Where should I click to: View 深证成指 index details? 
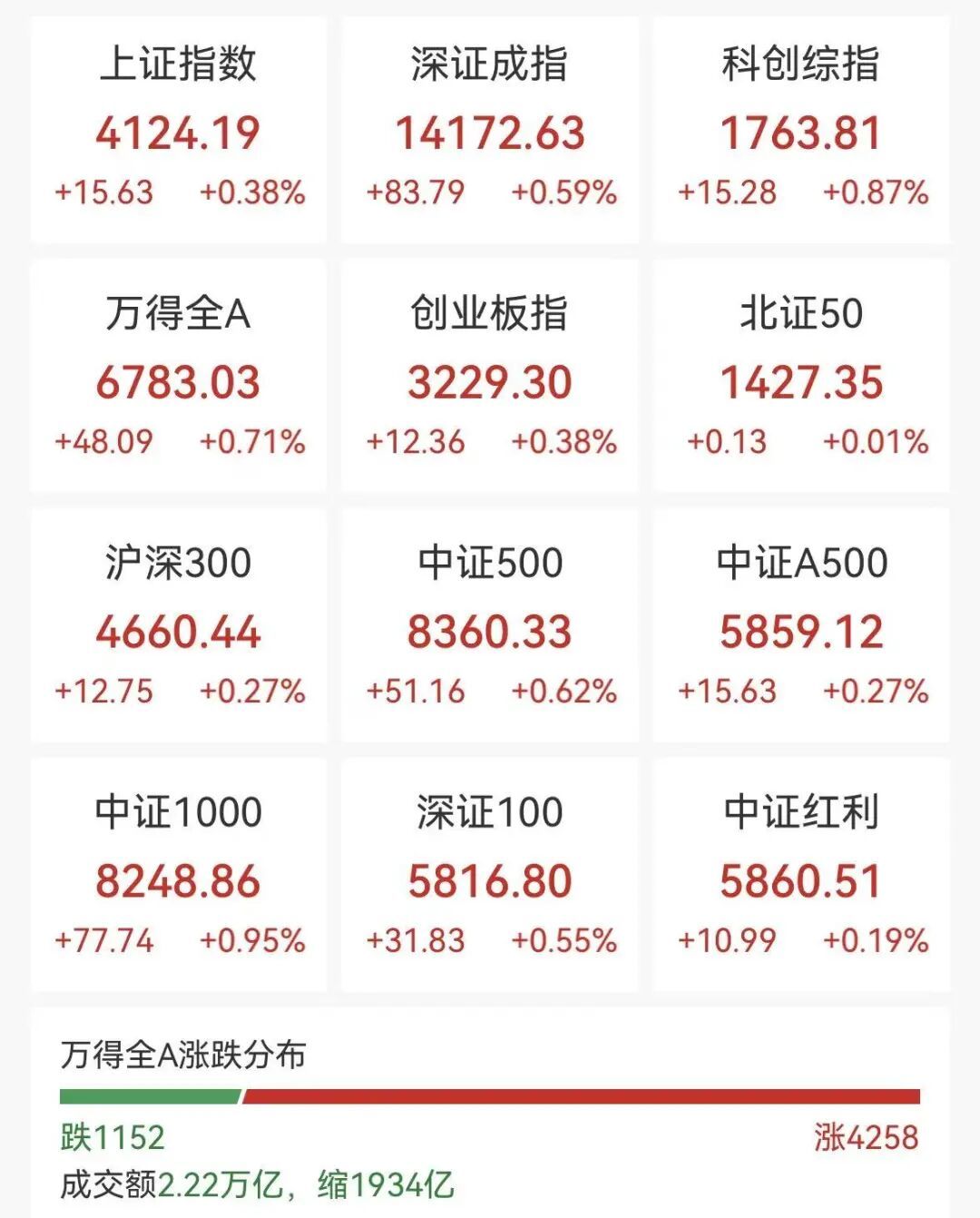pos(490,130)
